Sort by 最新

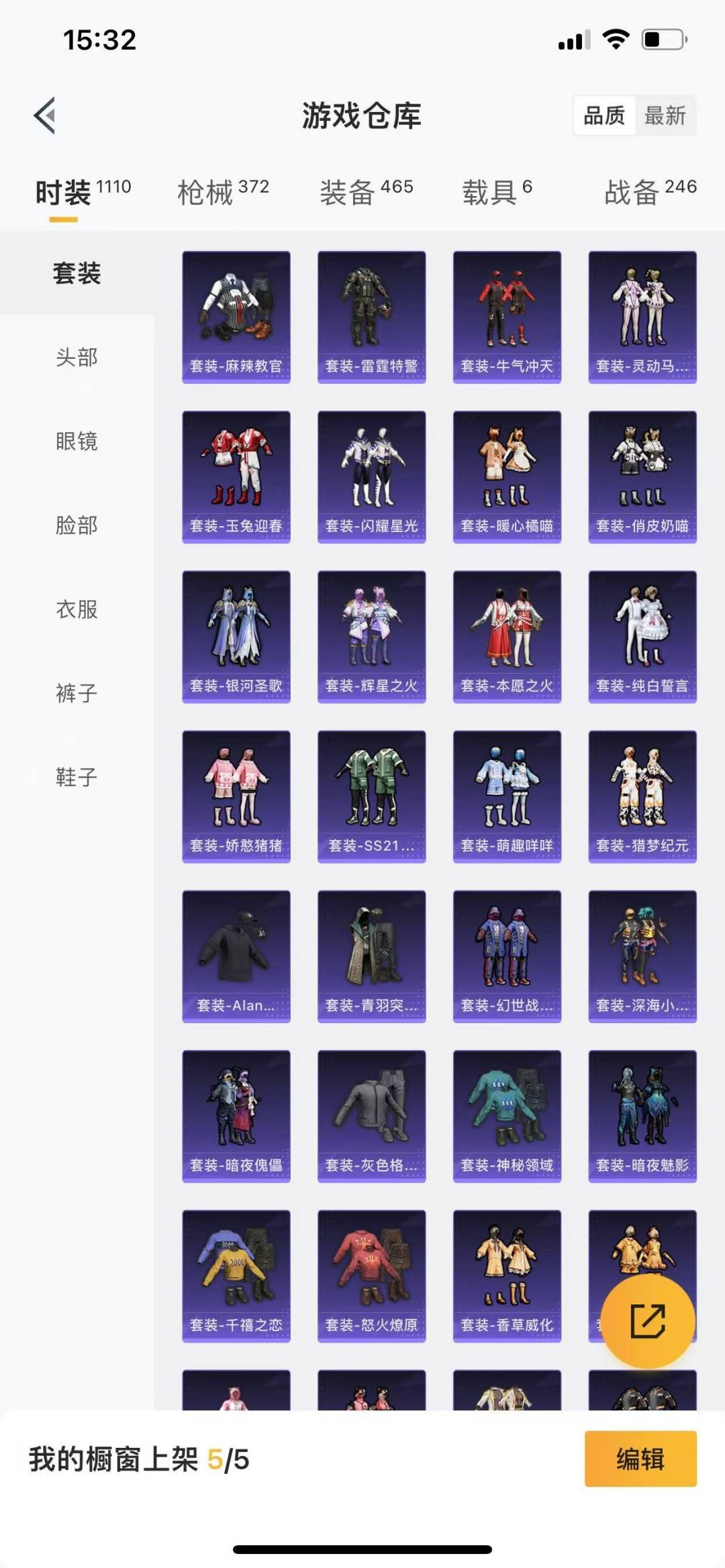coord(665,115)
